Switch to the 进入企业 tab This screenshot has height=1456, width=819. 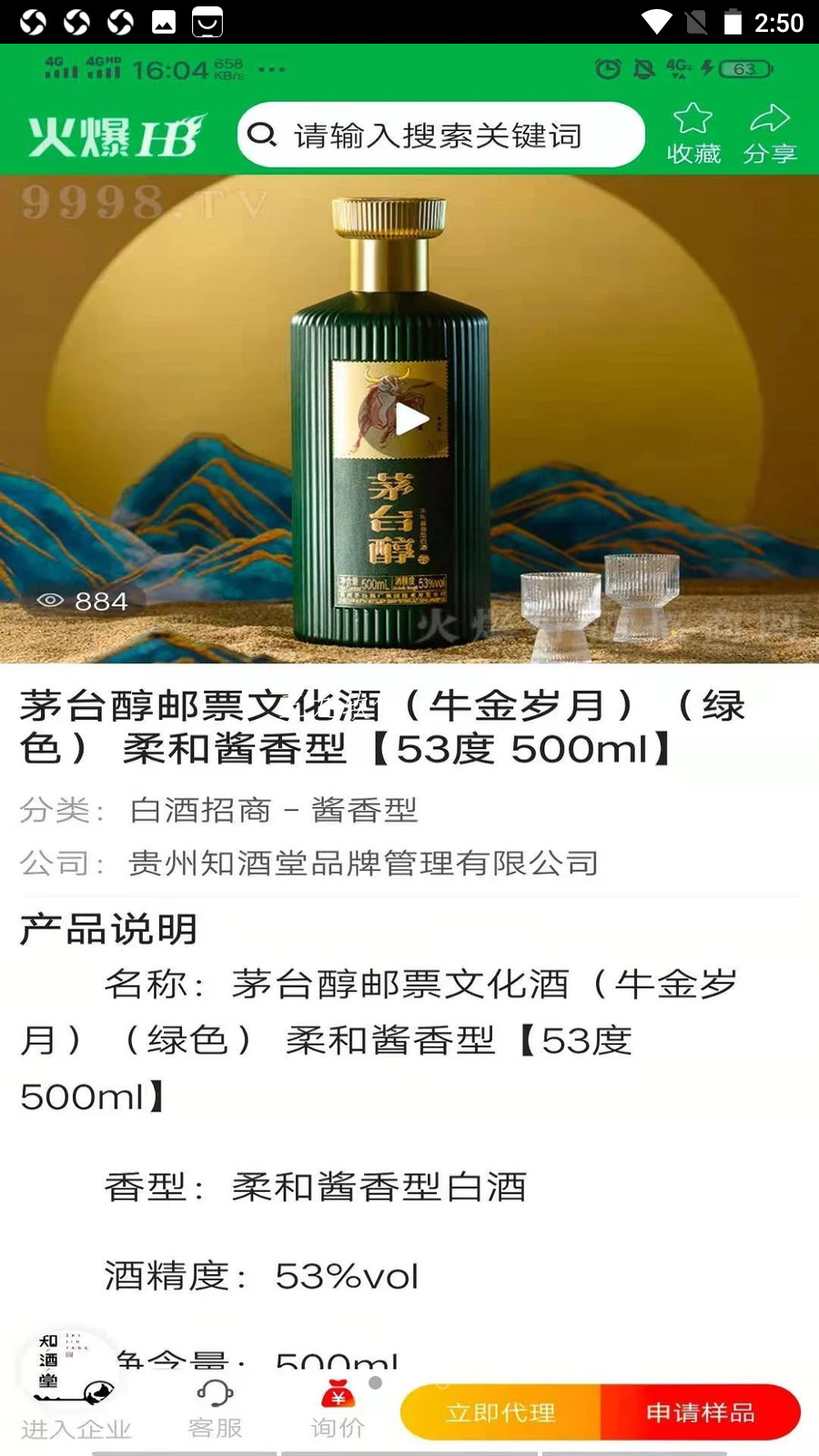pos(73,1406)
